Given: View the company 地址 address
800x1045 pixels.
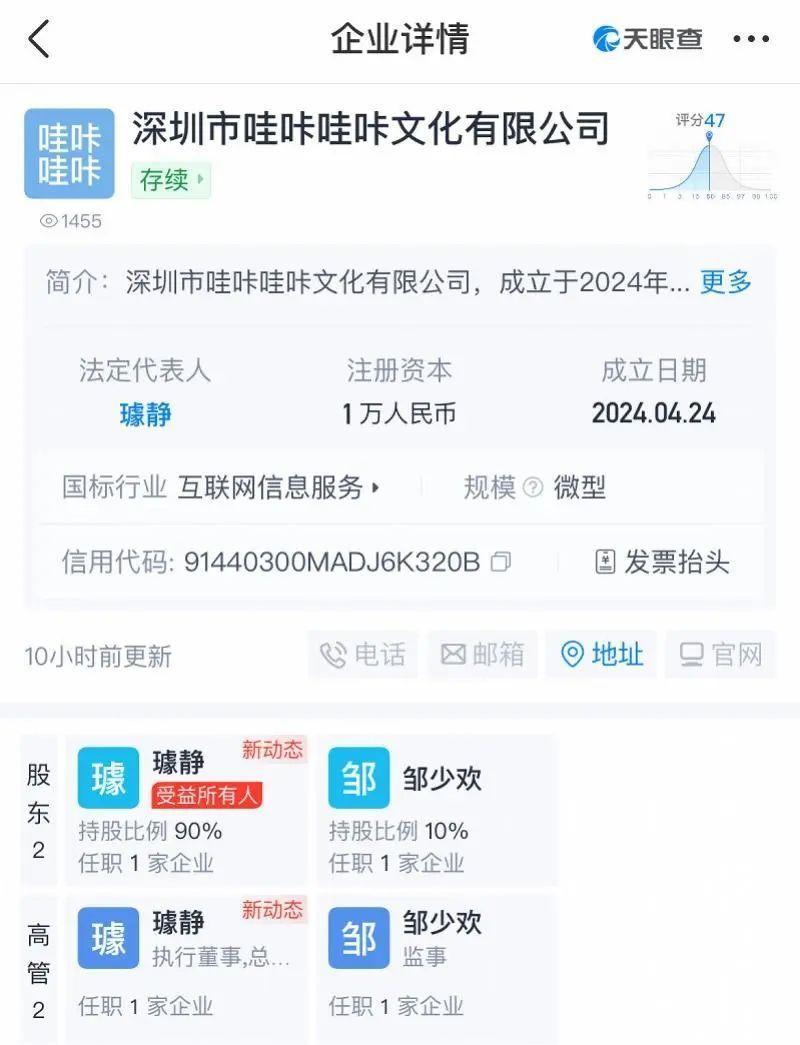Looking at the screenshot, I should 601,655.
